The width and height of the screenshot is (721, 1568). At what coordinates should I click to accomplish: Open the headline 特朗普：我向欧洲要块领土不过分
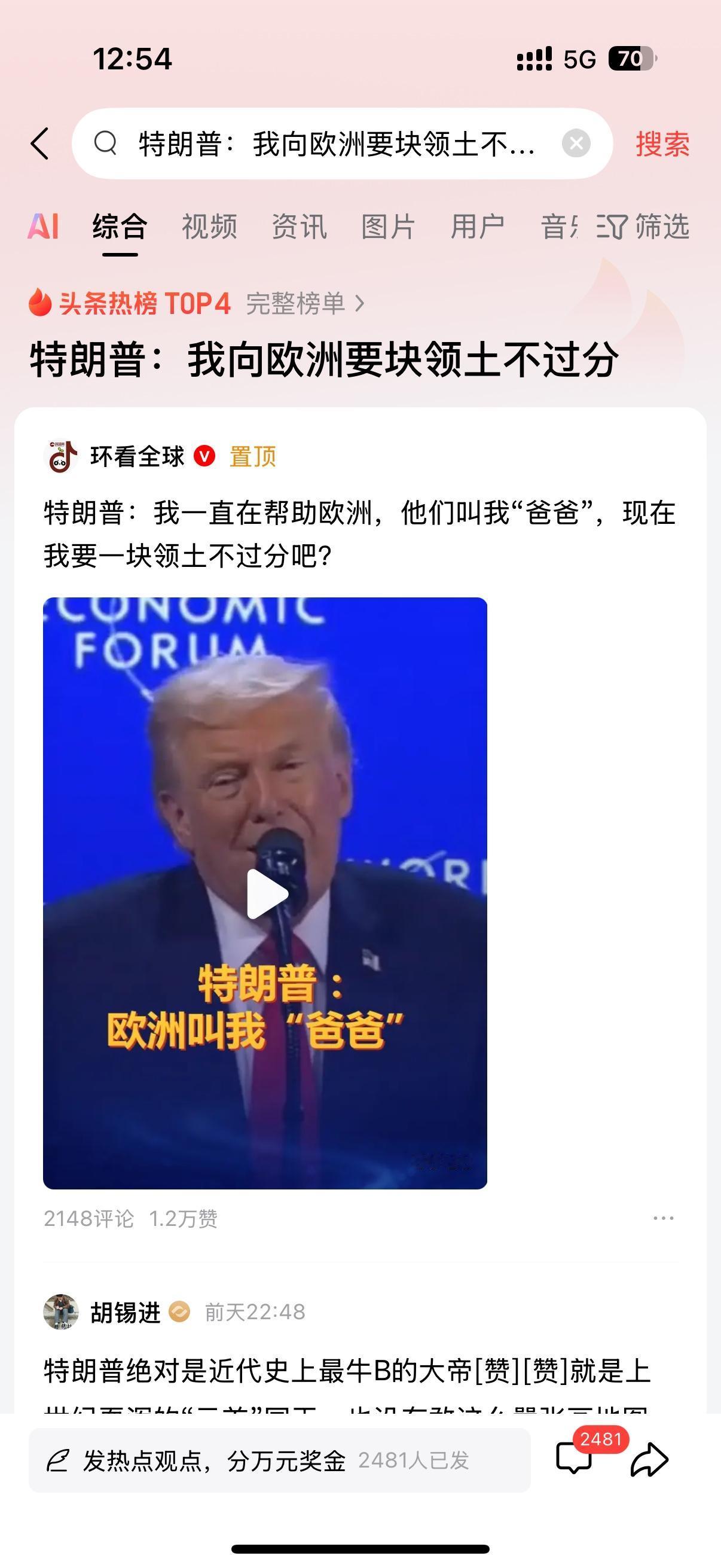(x=322, y=362)
